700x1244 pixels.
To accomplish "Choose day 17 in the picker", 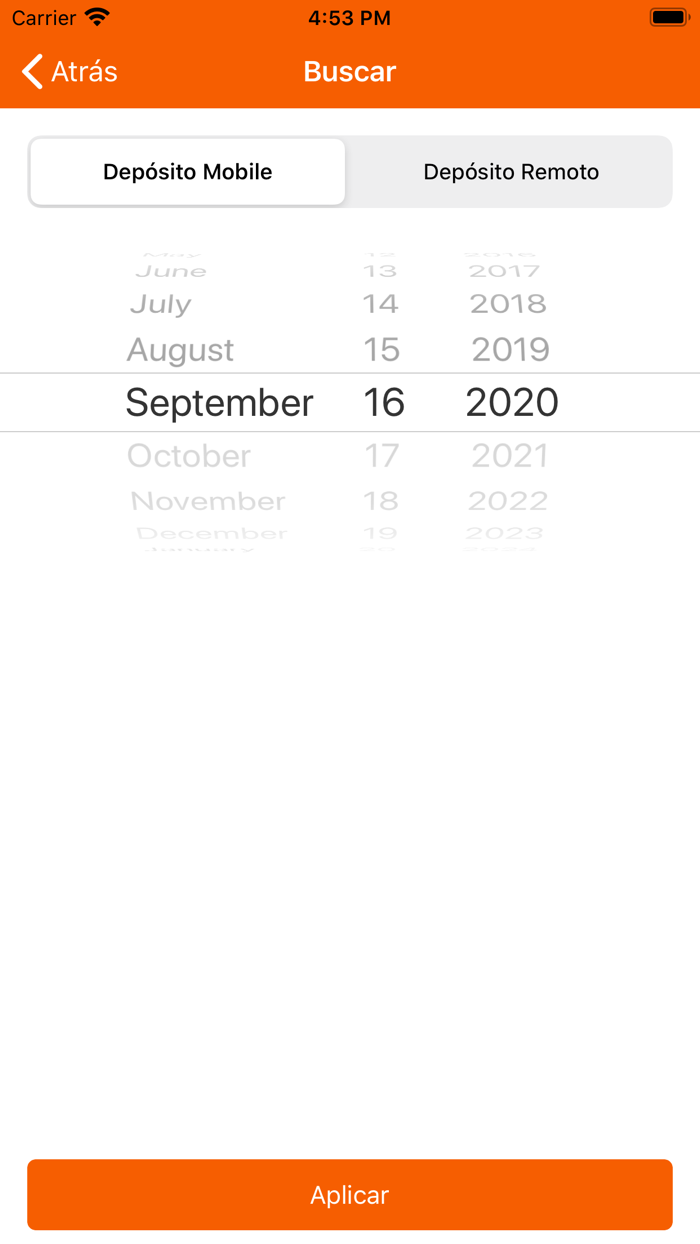I will pos(381,456).
